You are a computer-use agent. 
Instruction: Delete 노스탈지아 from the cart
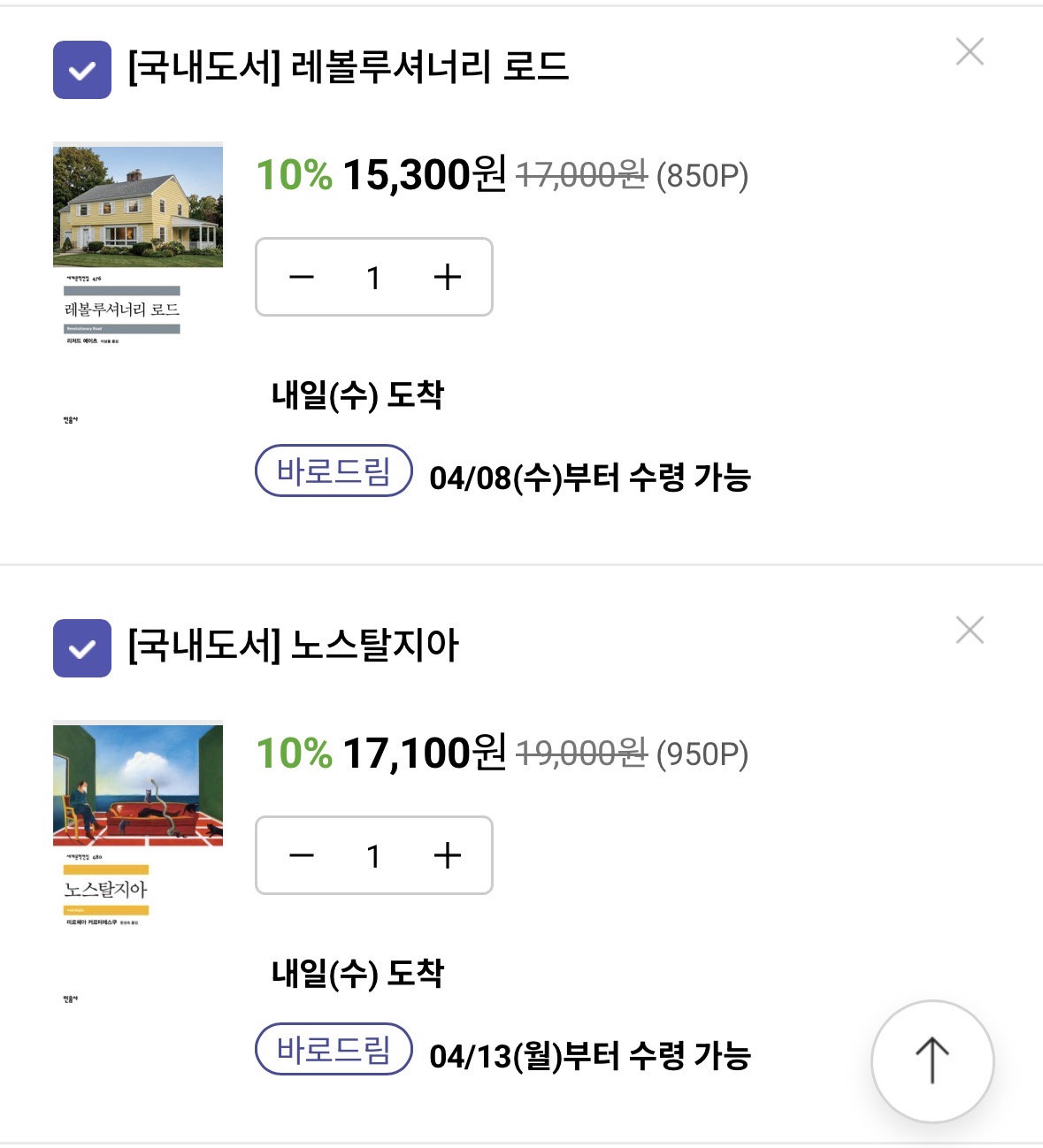point(970,631)
